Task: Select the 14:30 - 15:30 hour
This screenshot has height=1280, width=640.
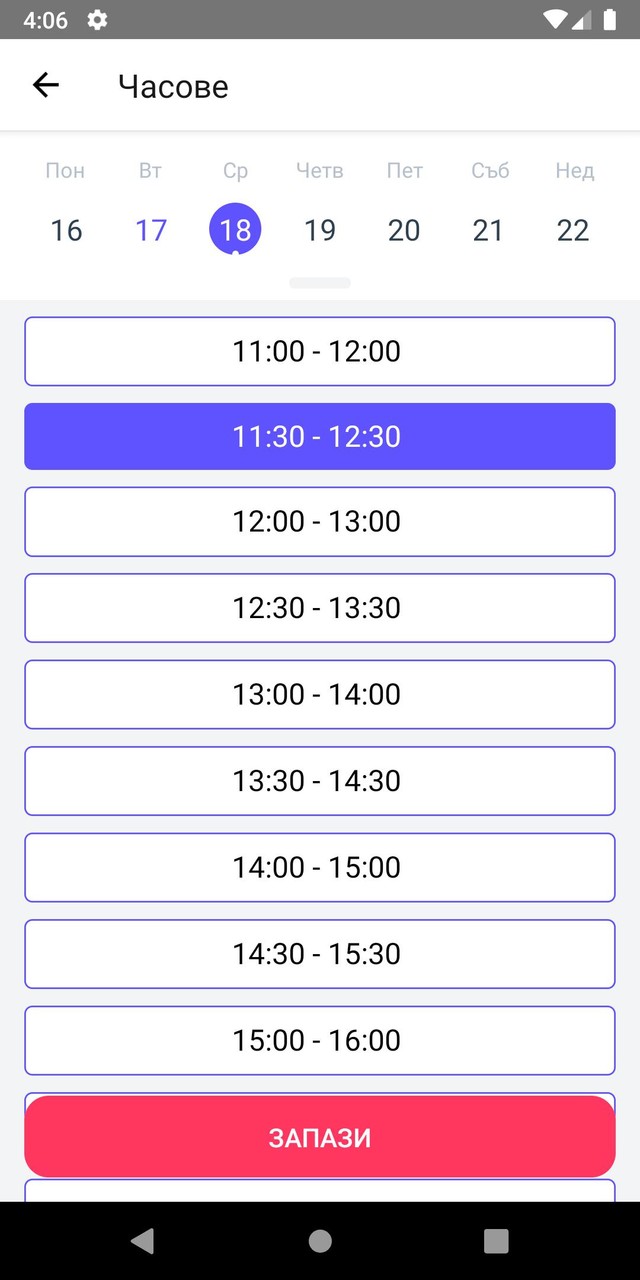Action: click(319, 953)
